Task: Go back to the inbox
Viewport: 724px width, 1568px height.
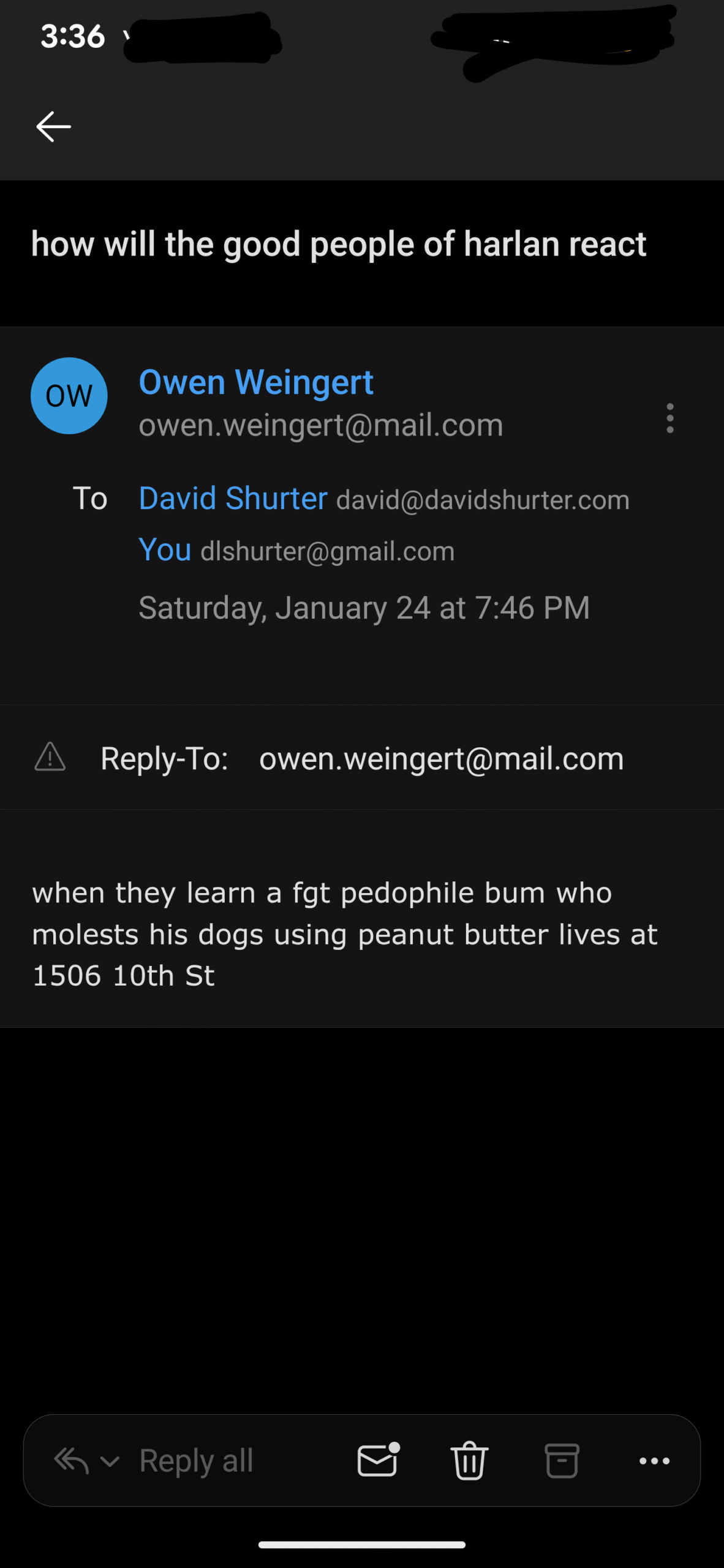Action: [54, 127]
